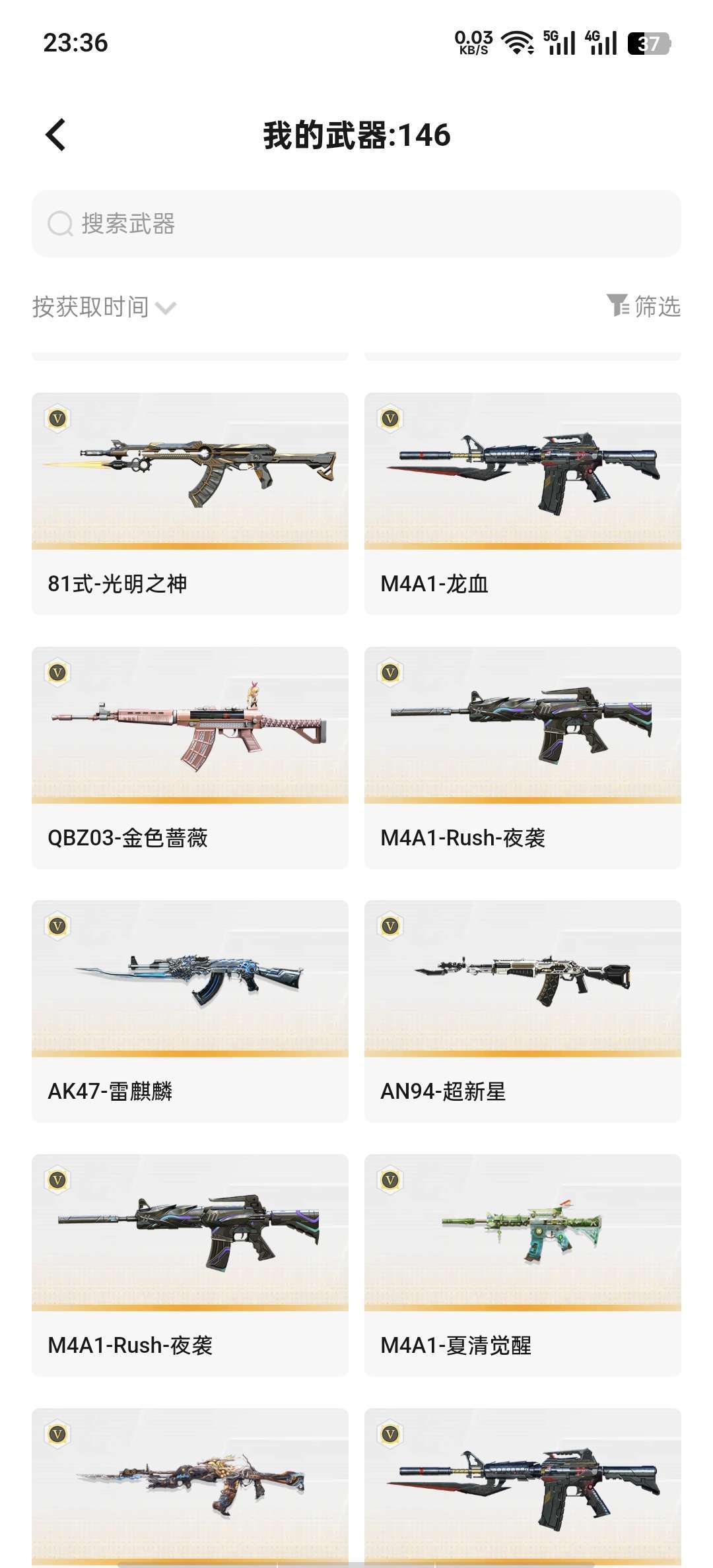Image resolution: width=713 pixels, height=1568 pixels.
Task: Expand the 按获取时间 sort dropdown
Action: 104,307
